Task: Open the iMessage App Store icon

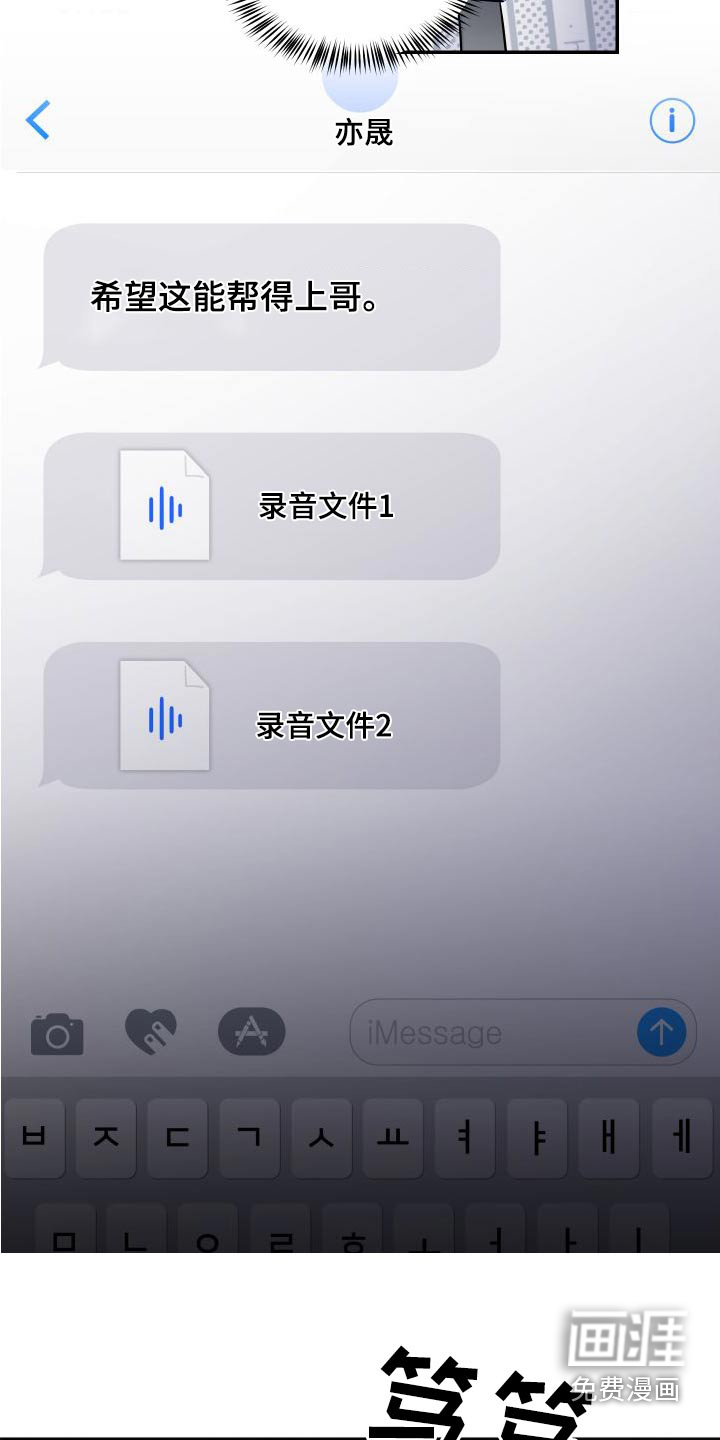Action: coord(250,1033)
